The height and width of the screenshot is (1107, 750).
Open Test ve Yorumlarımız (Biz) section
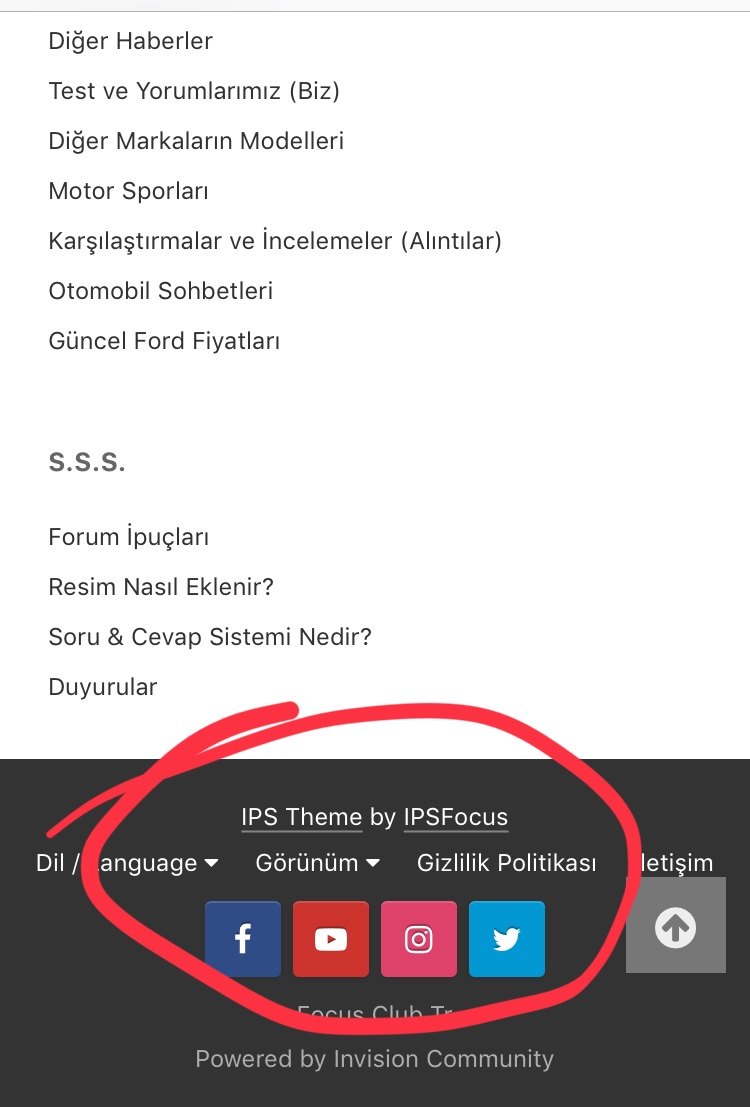click(194, 91)
